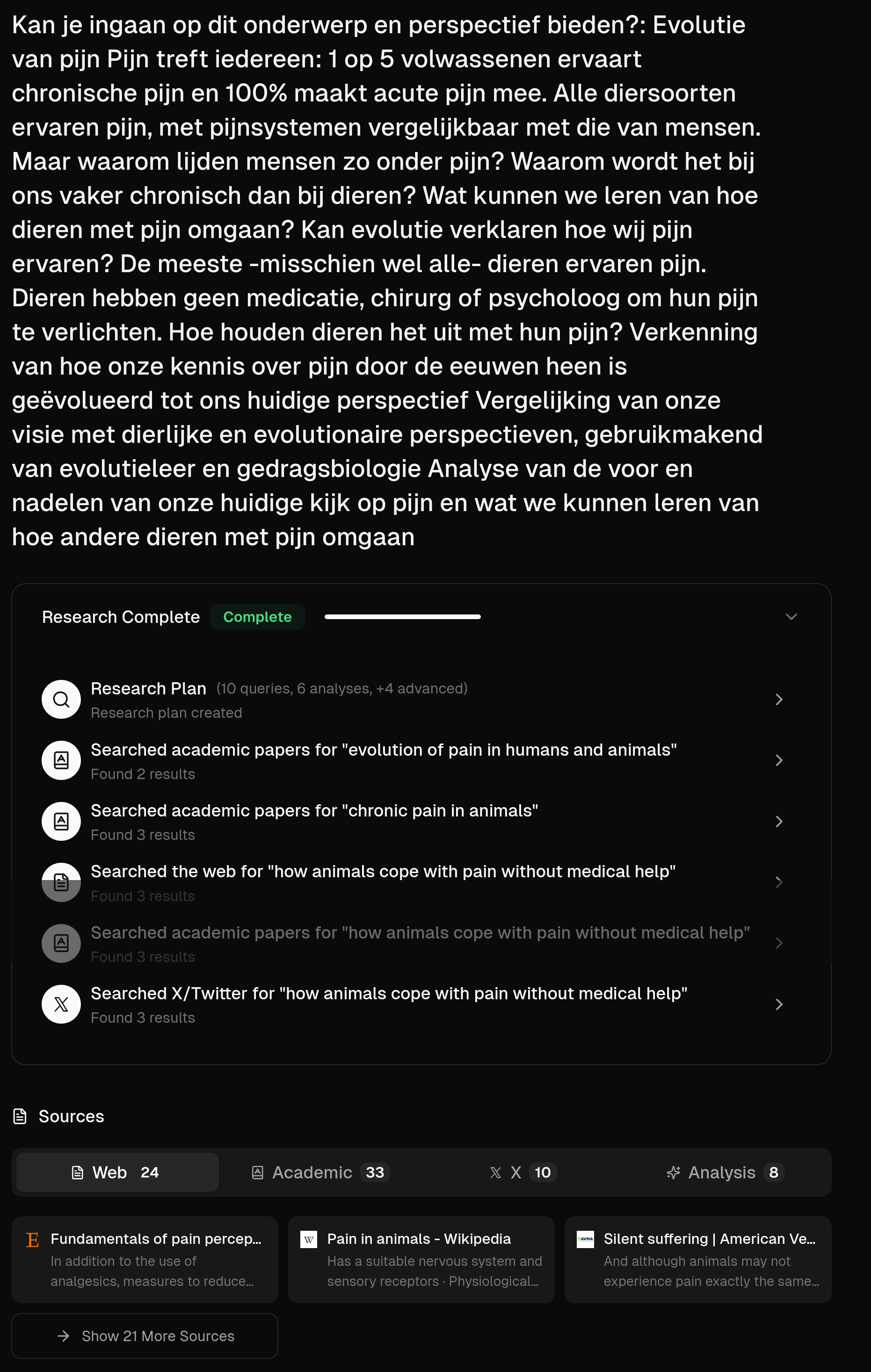Switch to the X sources tab
Screen dimensions: 871x1372
(x=523, y=1173)
